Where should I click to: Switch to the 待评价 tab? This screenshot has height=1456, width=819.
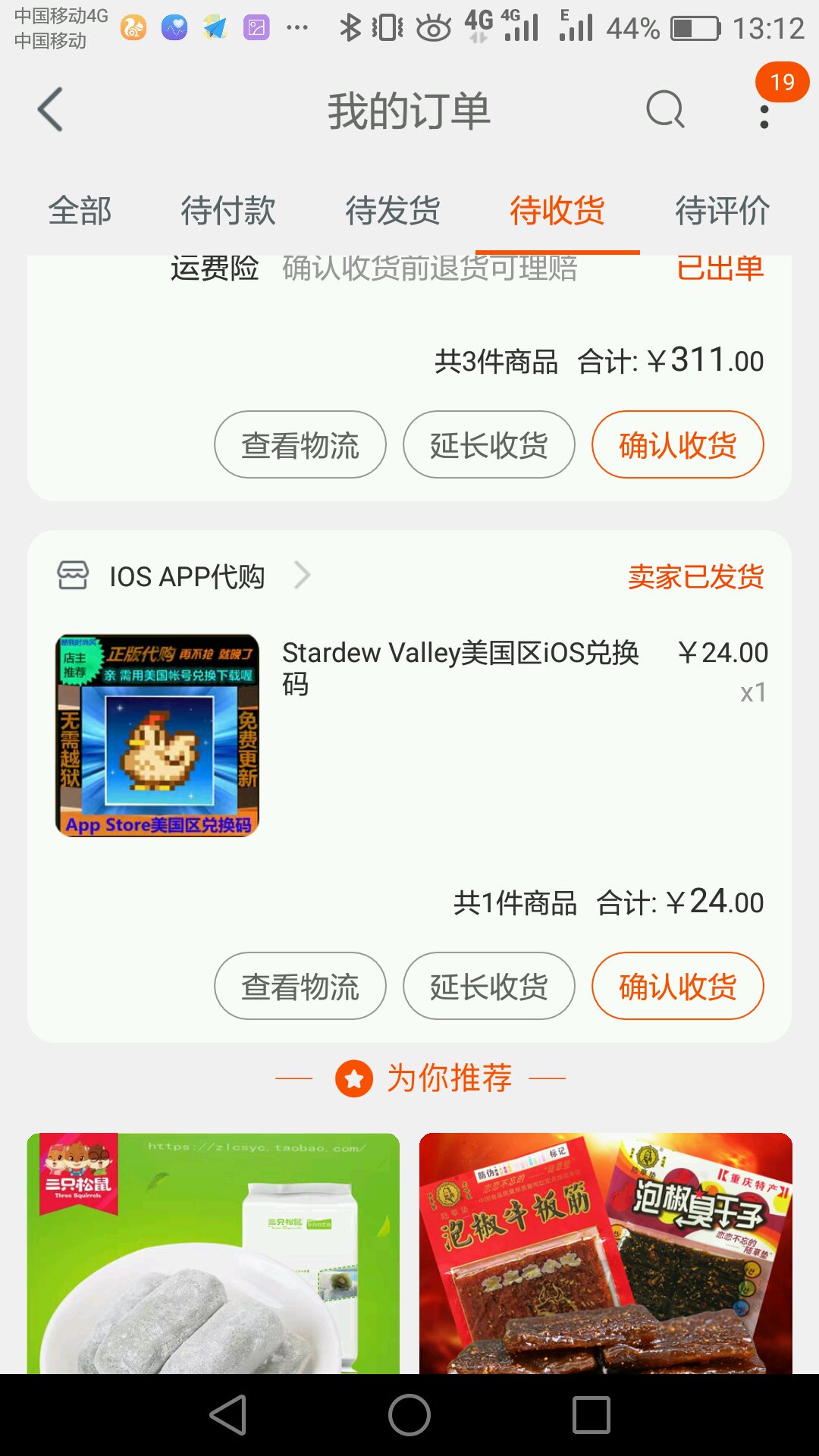point(722,210)
